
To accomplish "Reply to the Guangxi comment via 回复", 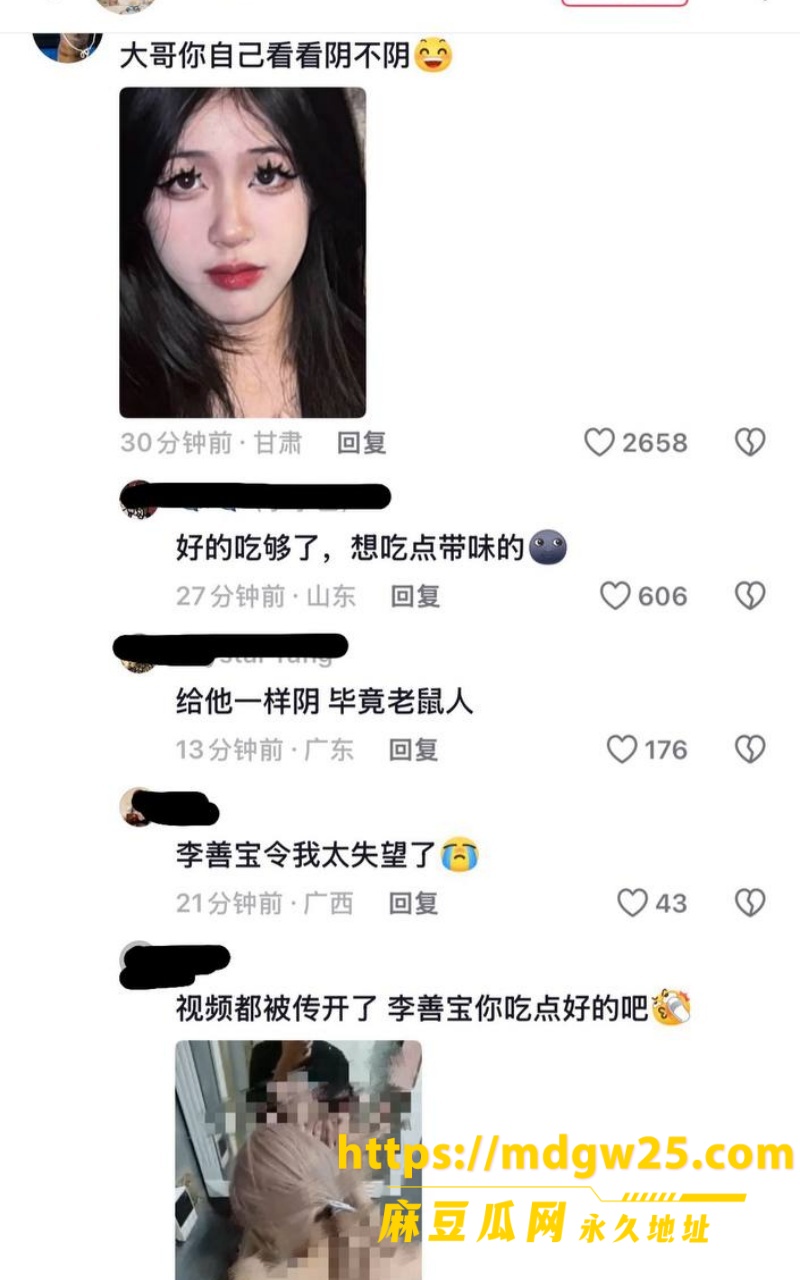I will [413, 903].
